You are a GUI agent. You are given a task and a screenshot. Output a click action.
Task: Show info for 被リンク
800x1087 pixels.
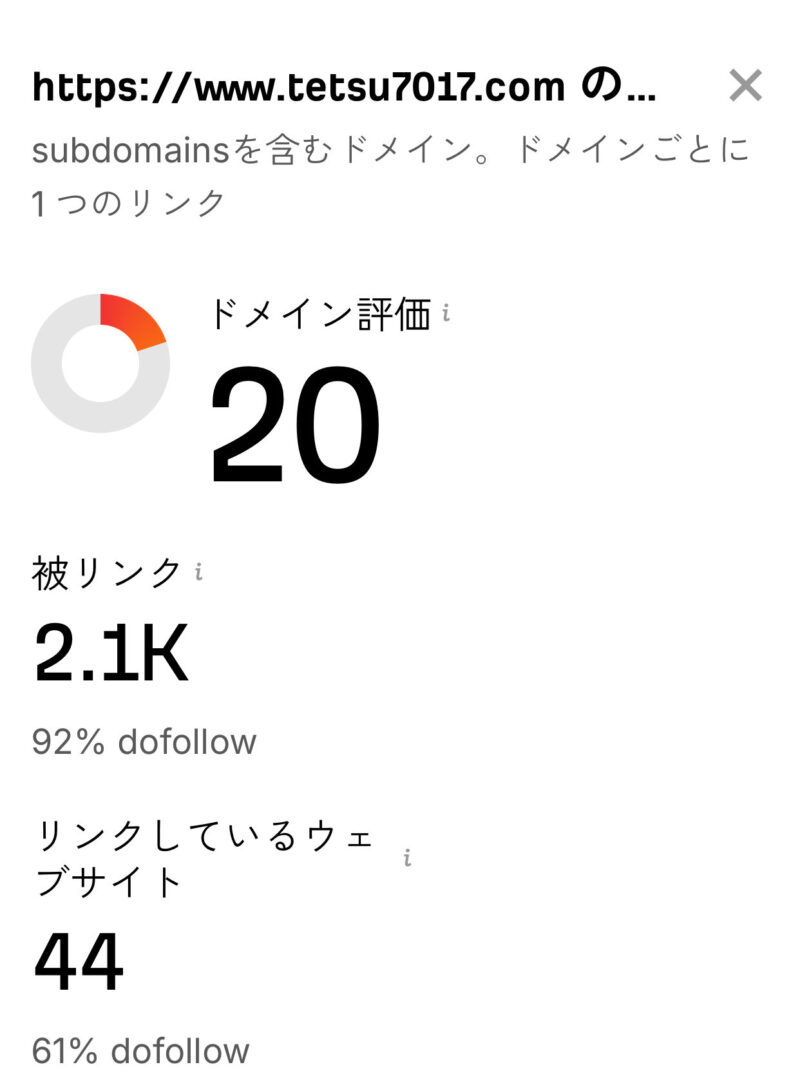point(199,573)
